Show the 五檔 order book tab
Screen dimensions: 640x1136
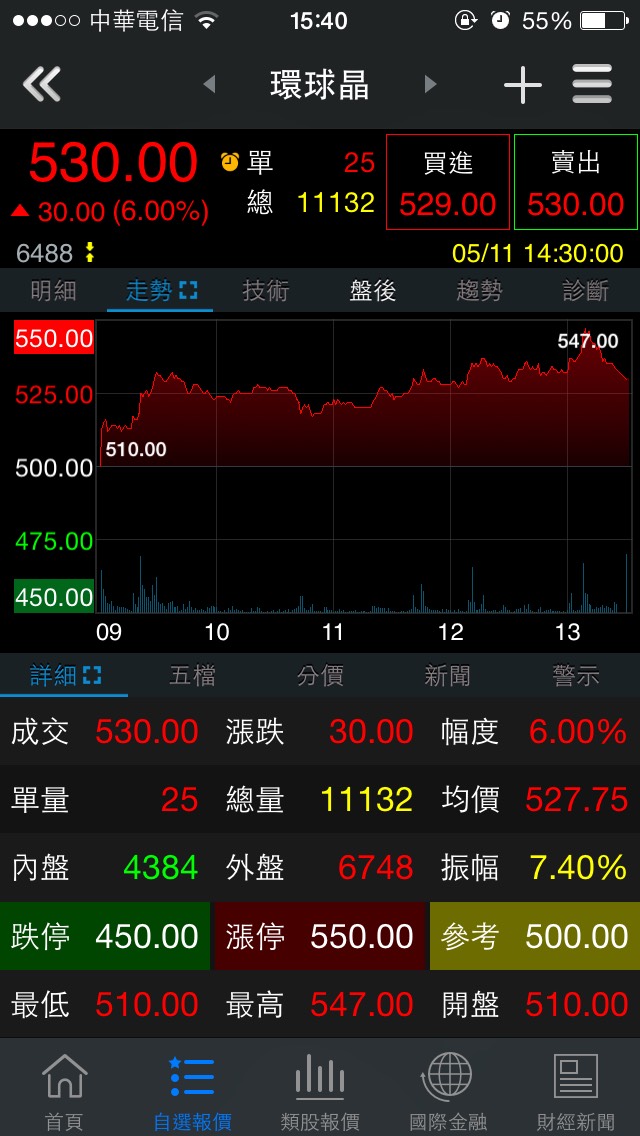[192, 676]
